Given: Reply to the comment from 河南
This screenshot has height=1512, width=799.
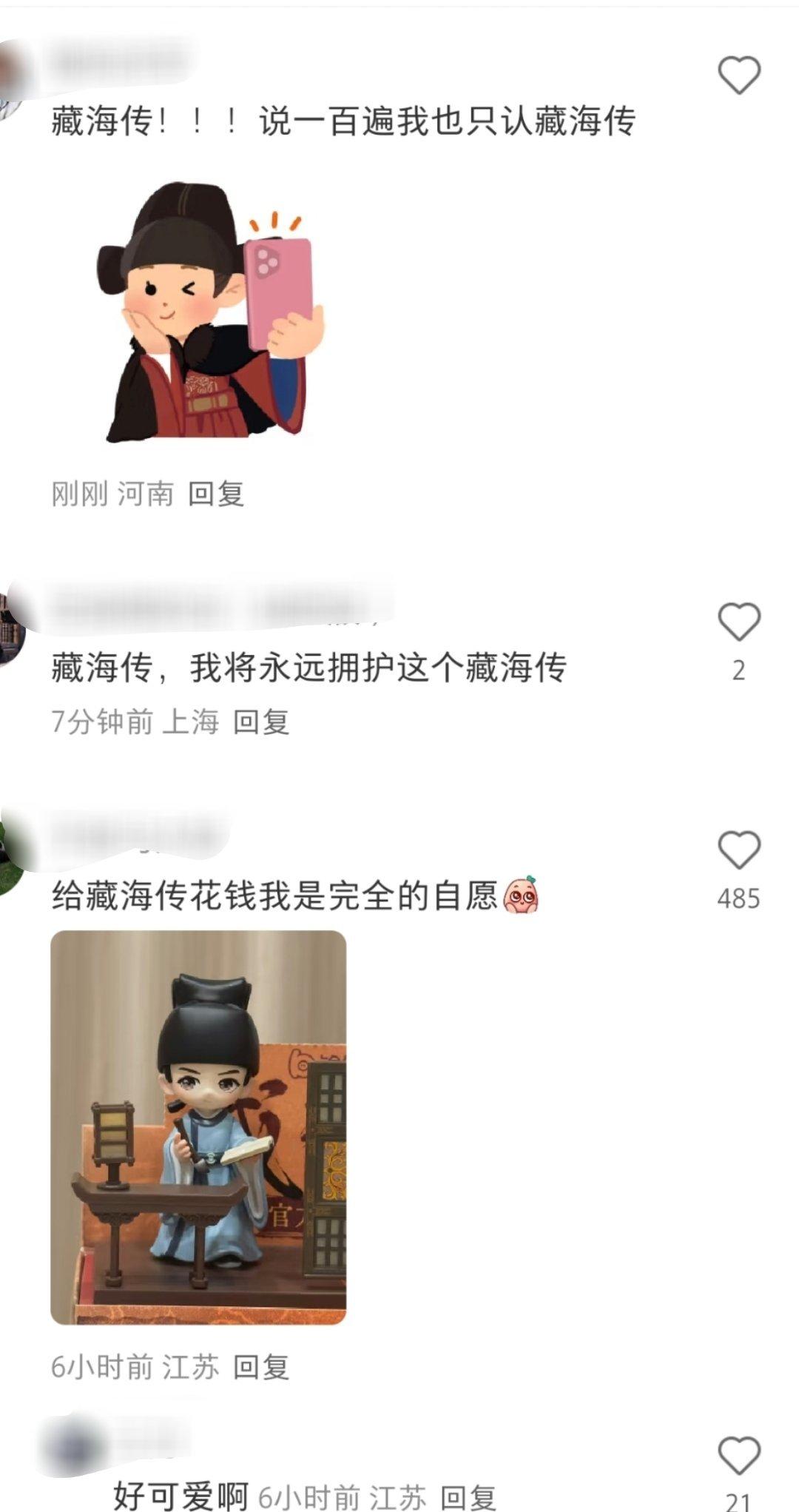Looking at the screenshot, I should click(215, 494).
